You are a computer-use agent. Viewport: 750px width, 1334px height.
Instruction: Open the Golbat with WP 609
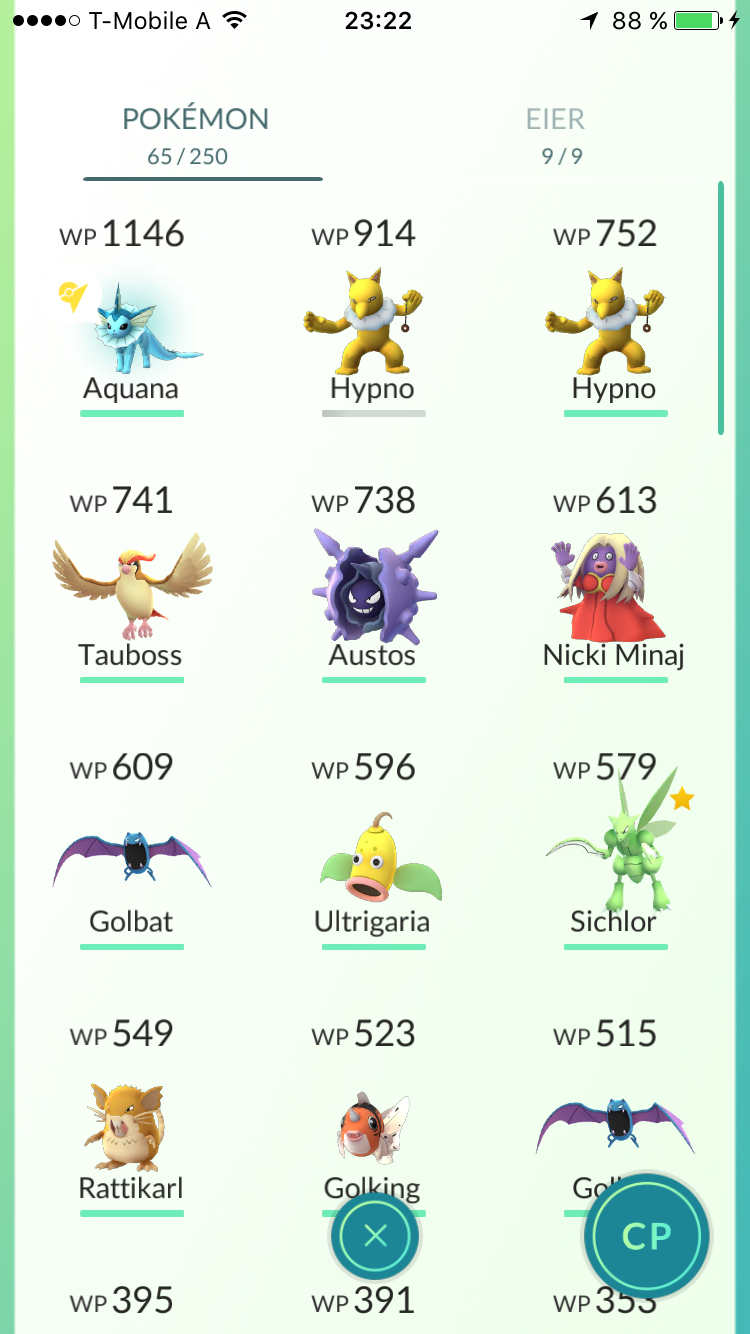coord(131,851)
